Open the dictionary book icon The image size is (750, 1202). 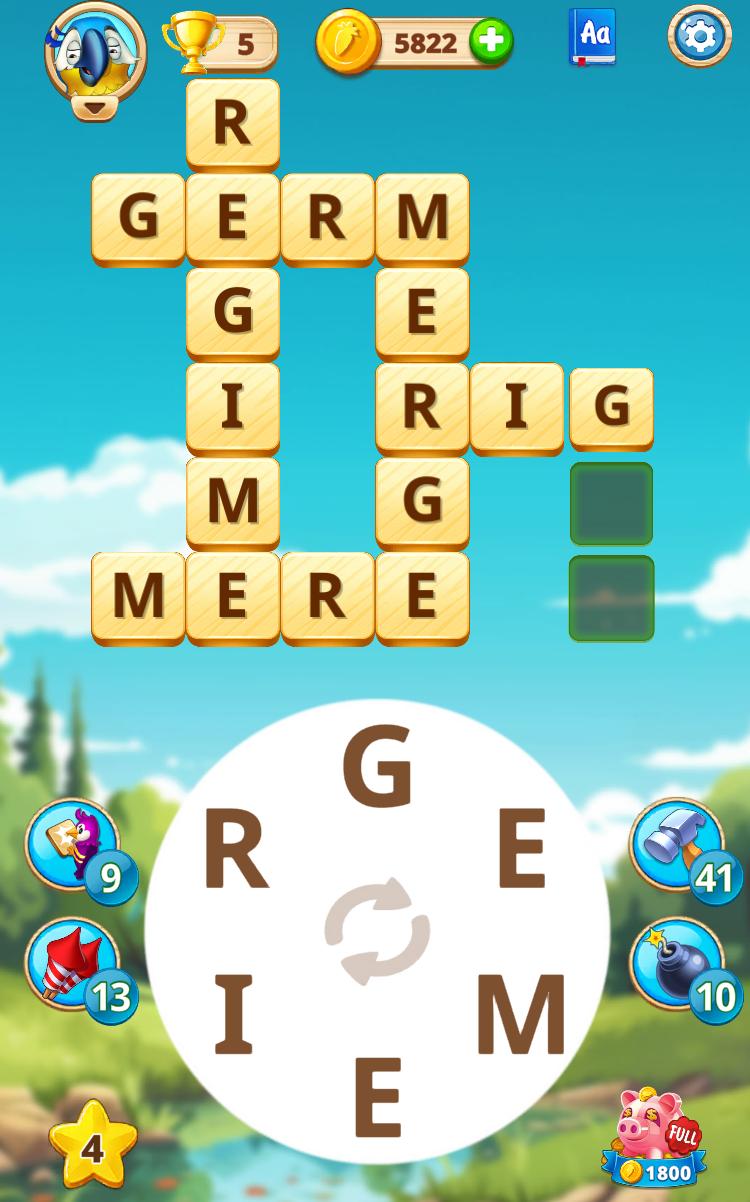(593, 37)
